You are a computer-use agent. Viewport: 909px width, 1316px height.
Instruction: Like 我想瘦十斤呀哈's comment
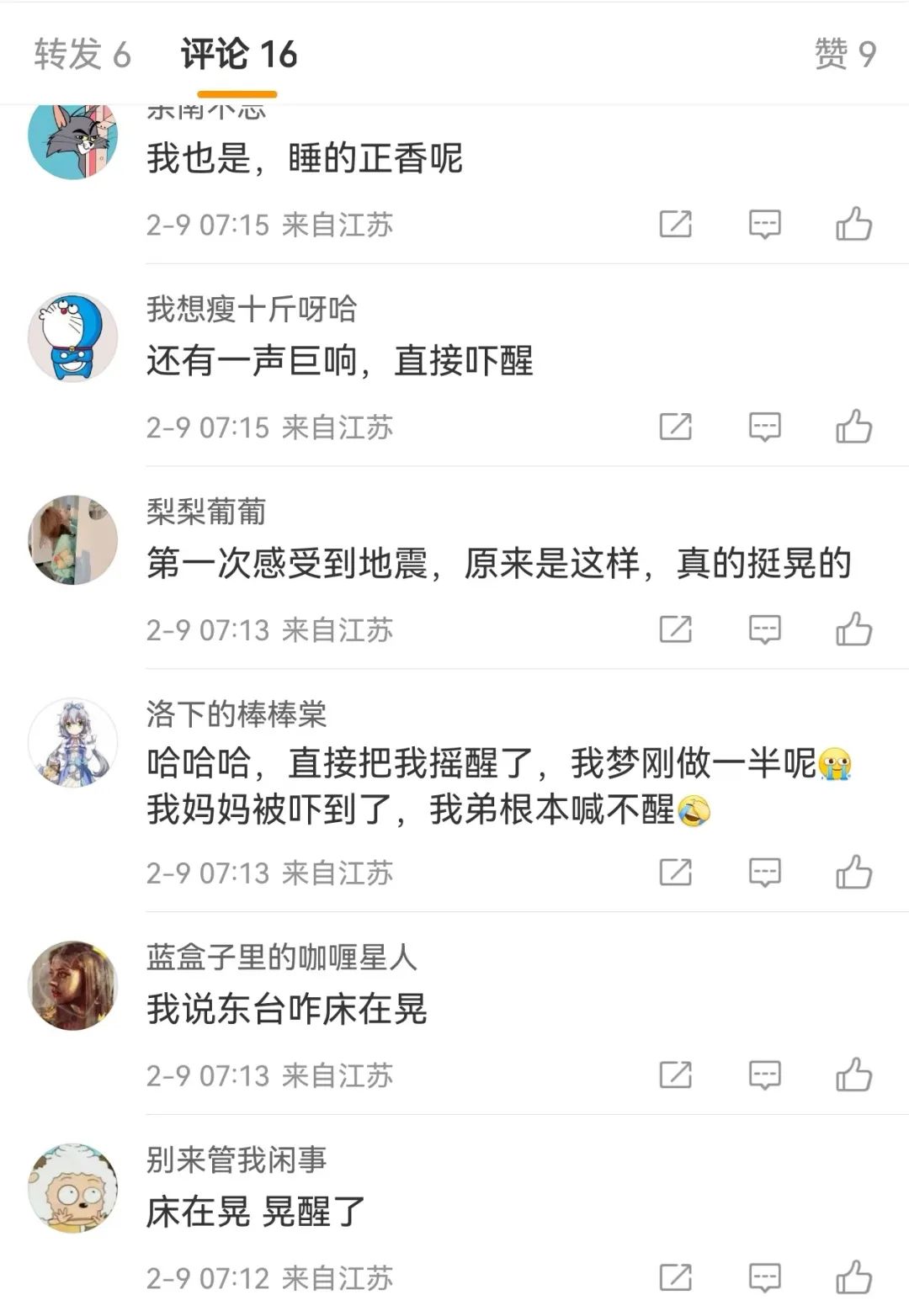click(x=853, y=427)
